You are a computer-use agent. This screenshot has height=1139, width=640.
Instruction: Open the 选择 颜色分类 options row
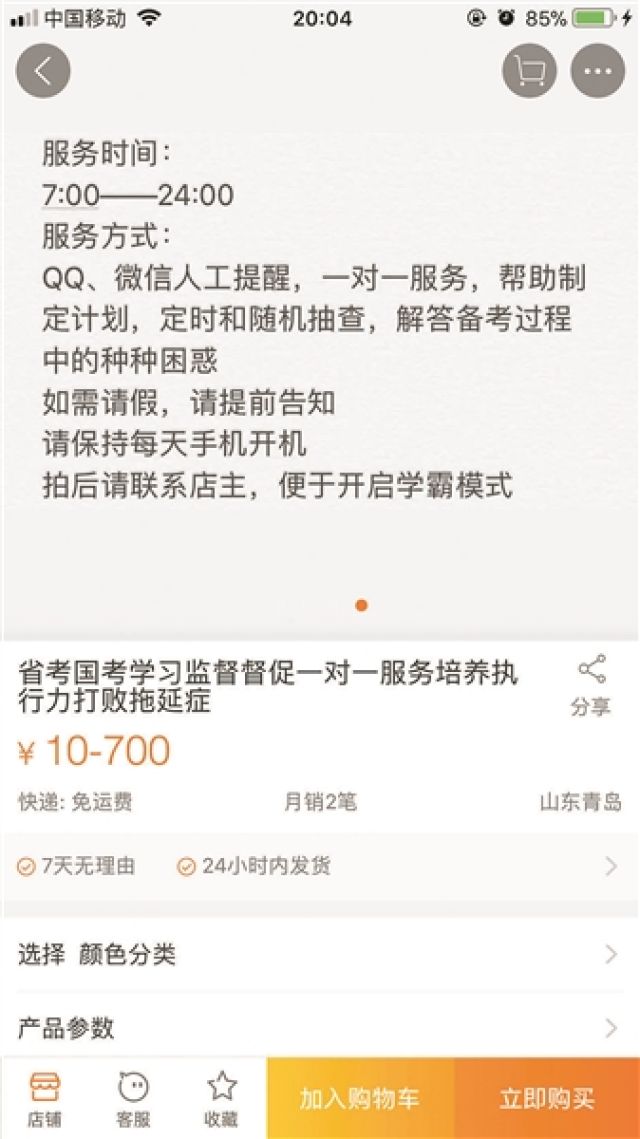320,954
